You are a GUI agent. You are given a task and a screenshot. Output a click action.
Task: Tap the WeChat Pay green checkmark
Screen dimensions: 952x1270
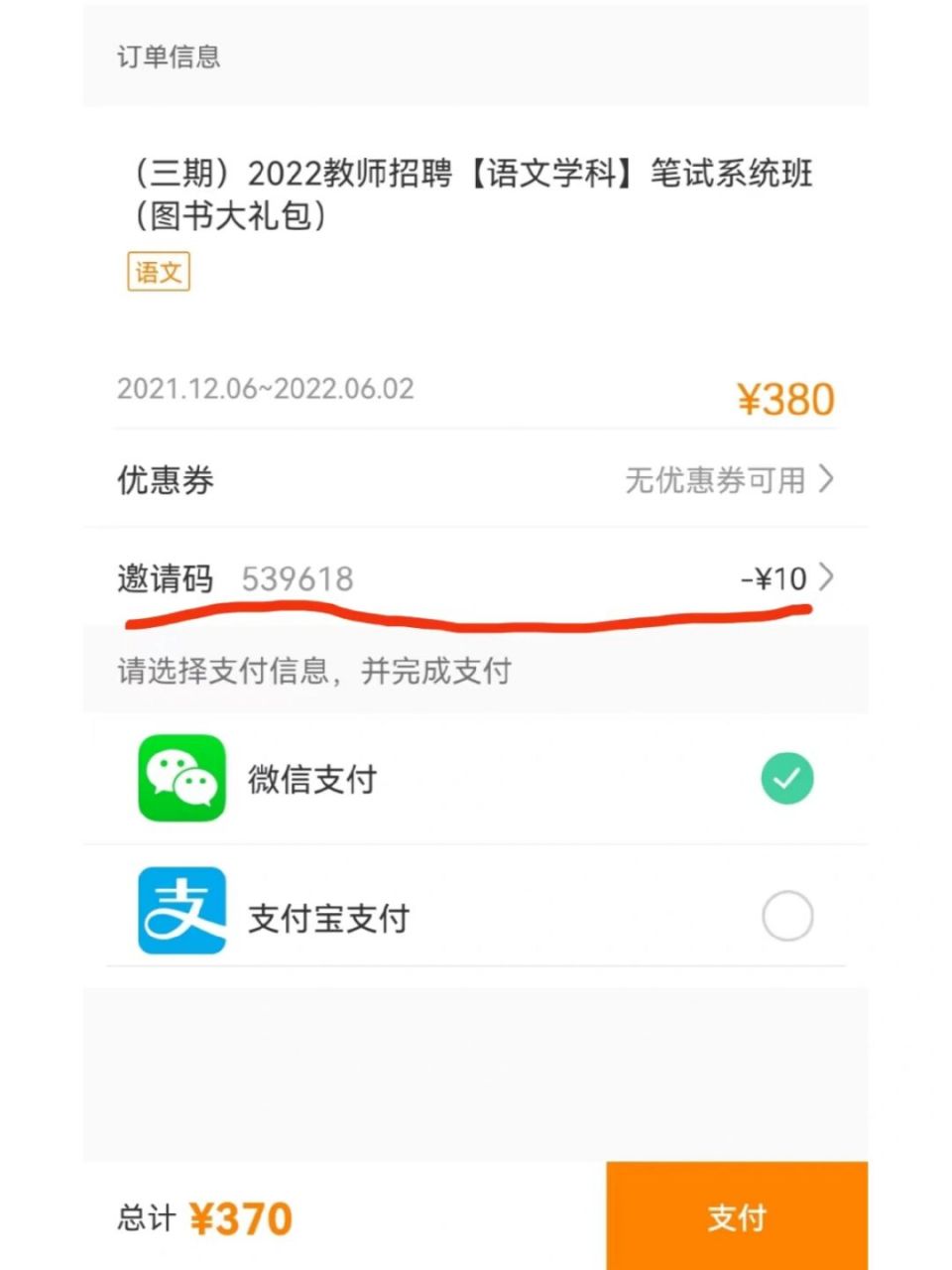tap(786, 778)
